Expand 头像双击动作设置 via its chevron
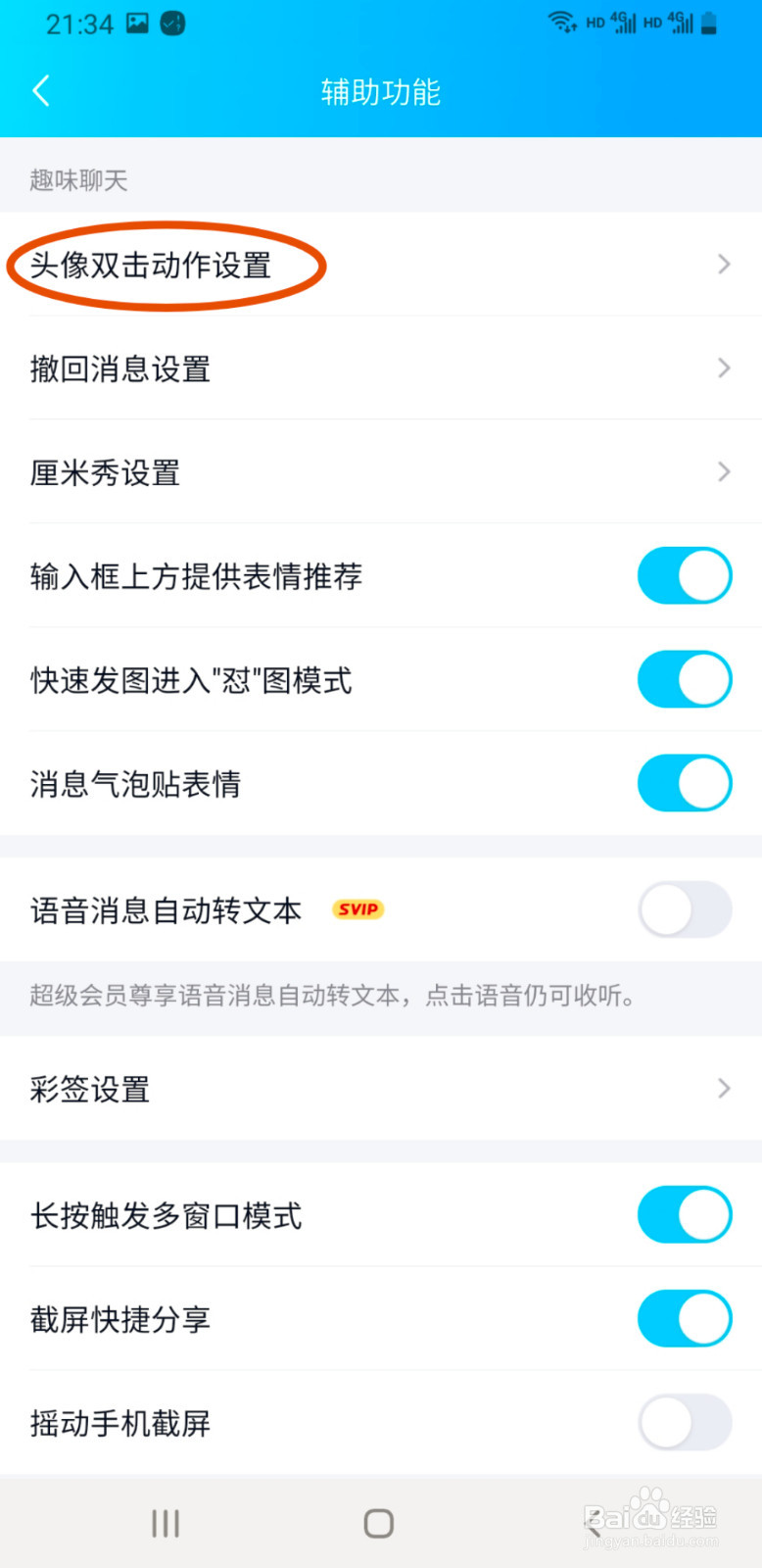This screenshot has width=762, height=1568. coord(724,265)
